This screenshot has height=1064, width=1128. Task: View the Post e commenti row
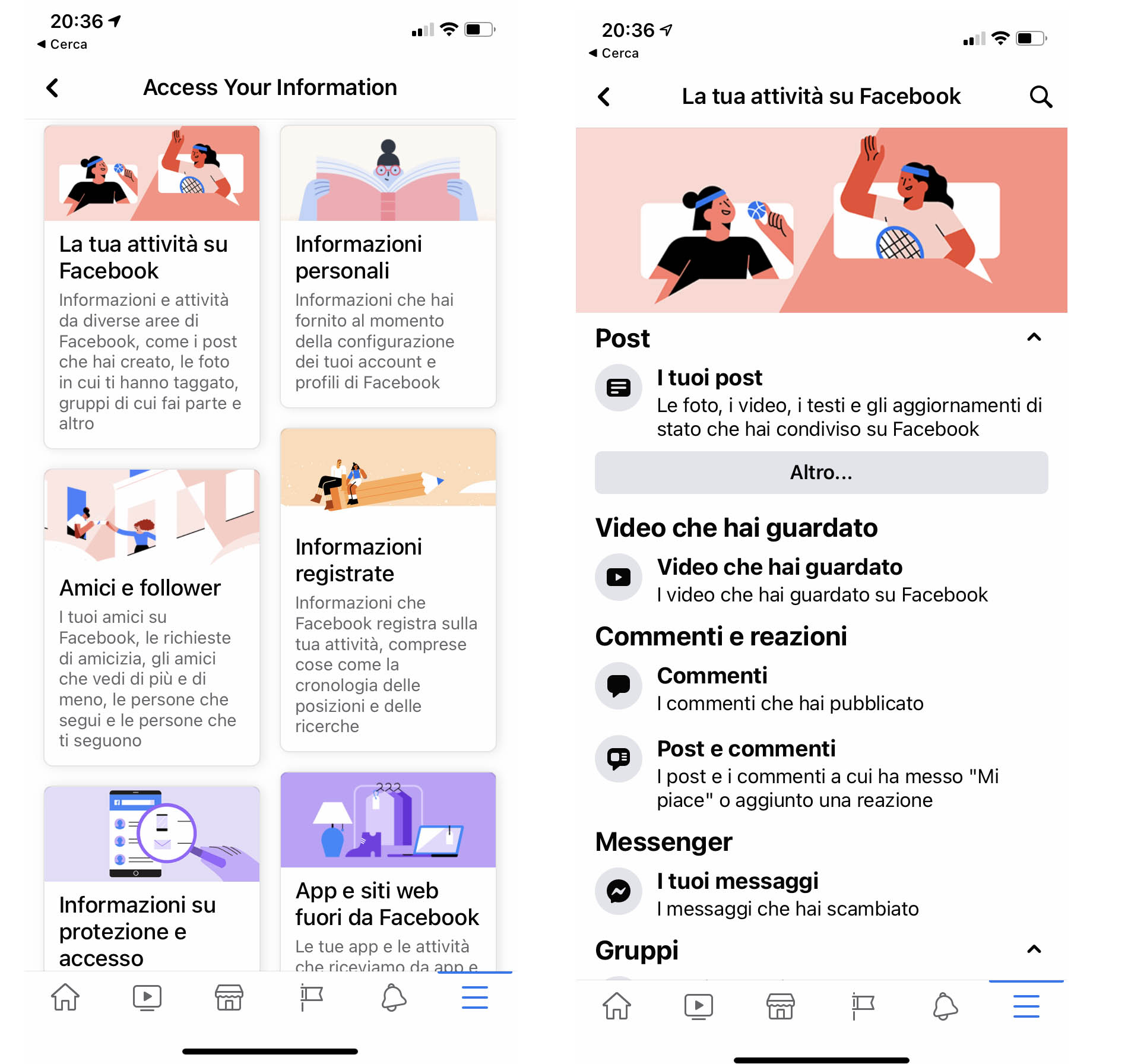tap(820, 773)
